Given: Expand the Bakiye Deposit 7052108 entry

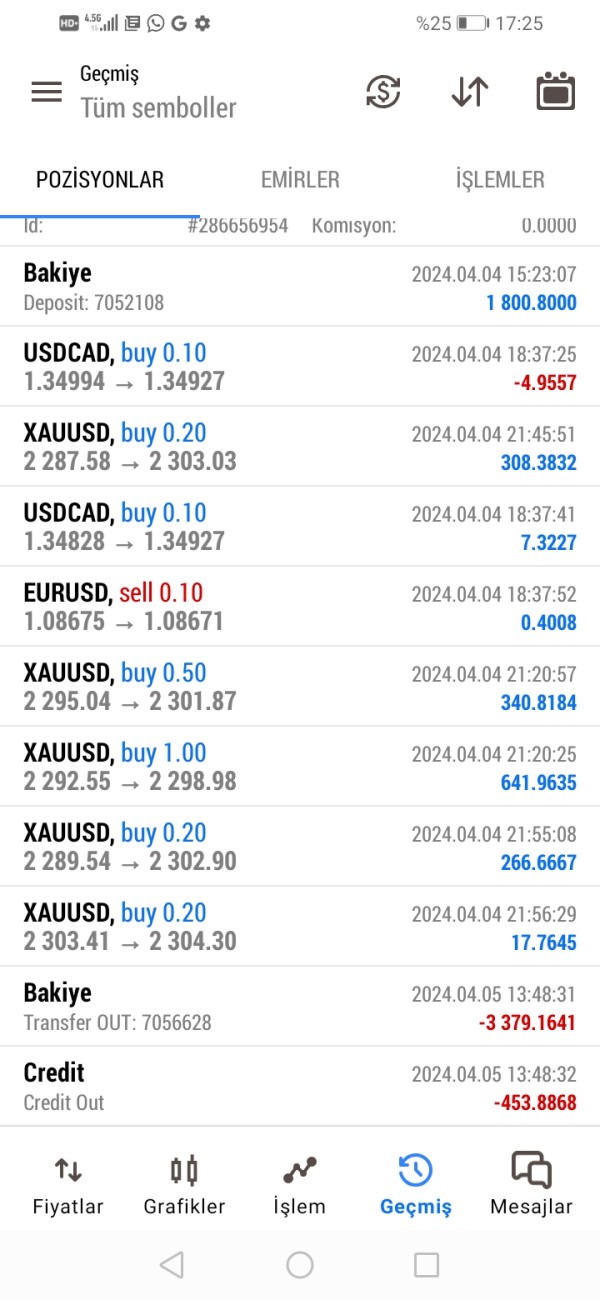Looking at the screenshot, I should 300,287.
